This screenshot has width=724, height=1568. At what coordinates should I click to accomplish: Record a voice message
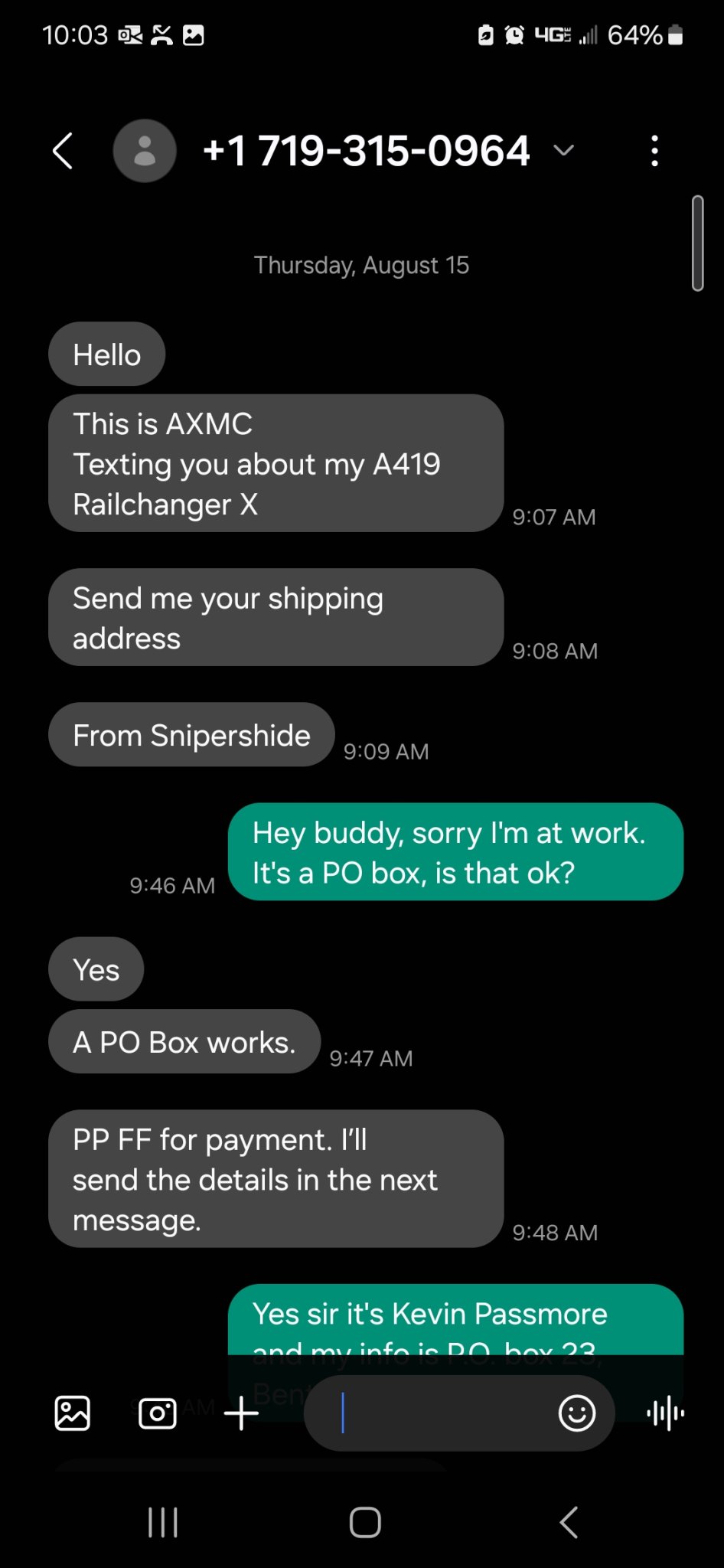click(x=666, y=1413)
